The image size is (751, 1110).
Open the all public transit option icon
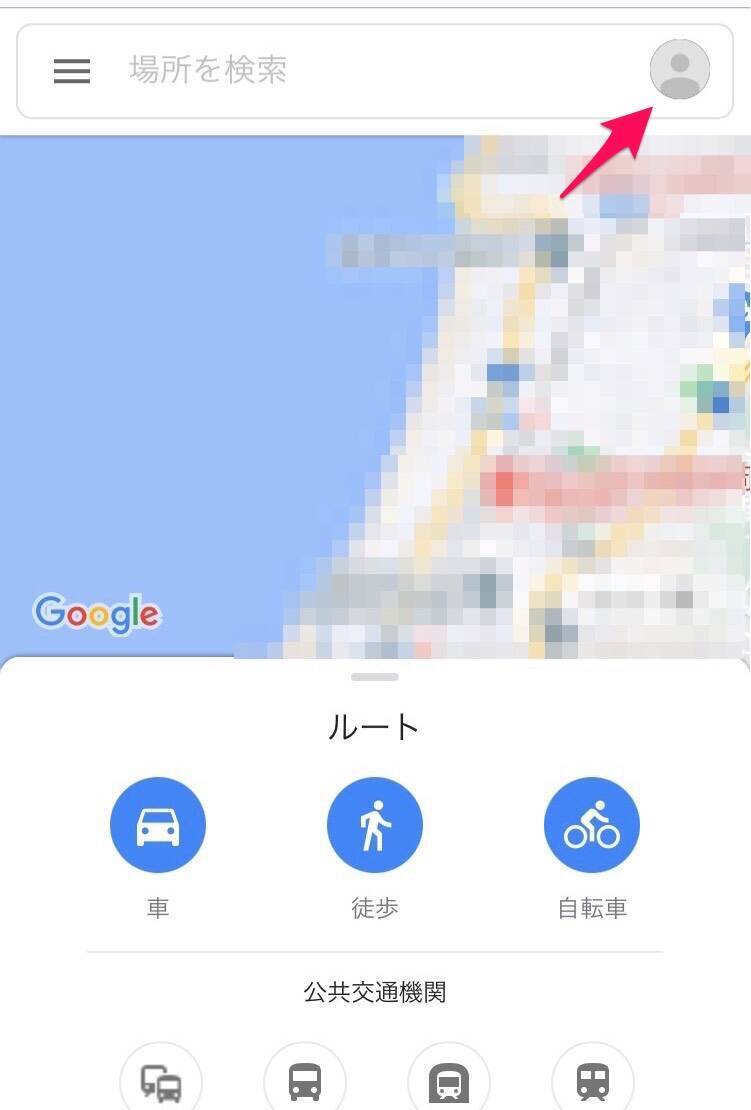tap(161, 1082)
